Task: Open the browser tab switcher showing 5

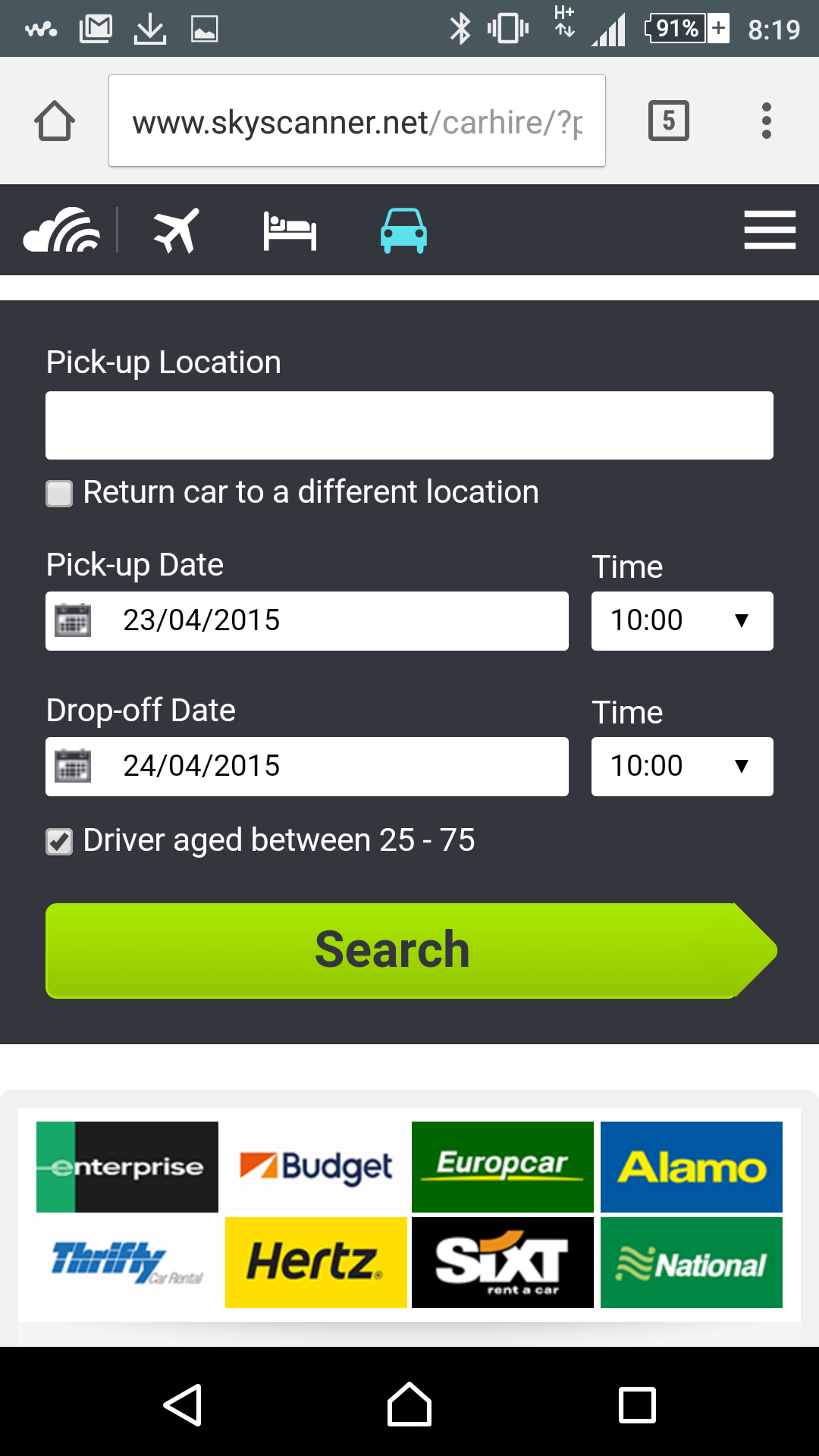Action: pyautogui.click(x=669, y=121)
